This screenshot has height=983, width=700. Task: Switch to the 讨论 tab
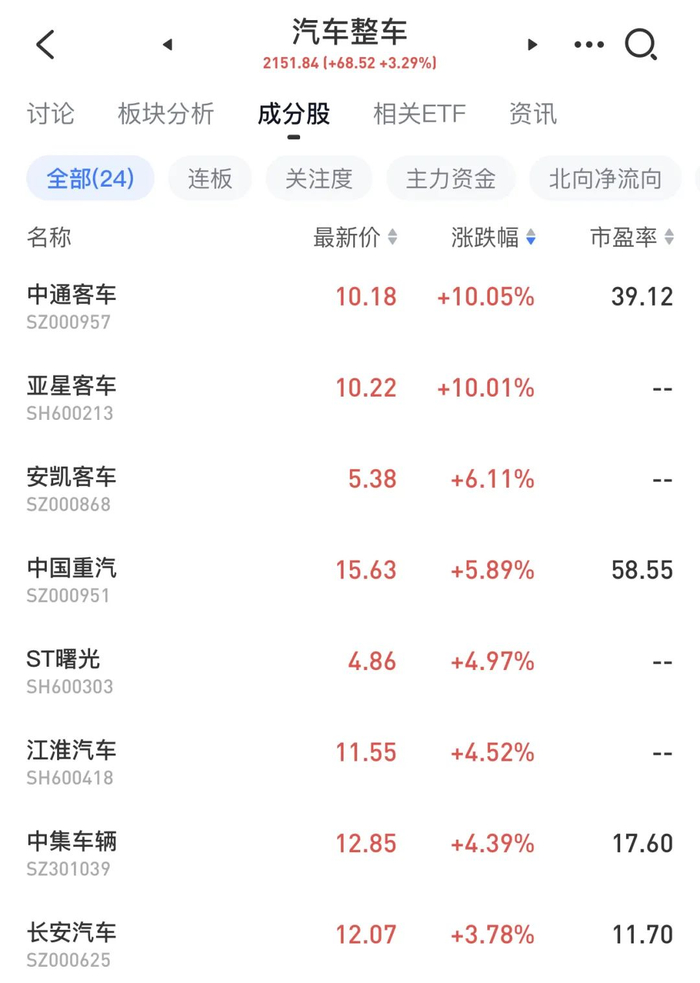point(50,114)
